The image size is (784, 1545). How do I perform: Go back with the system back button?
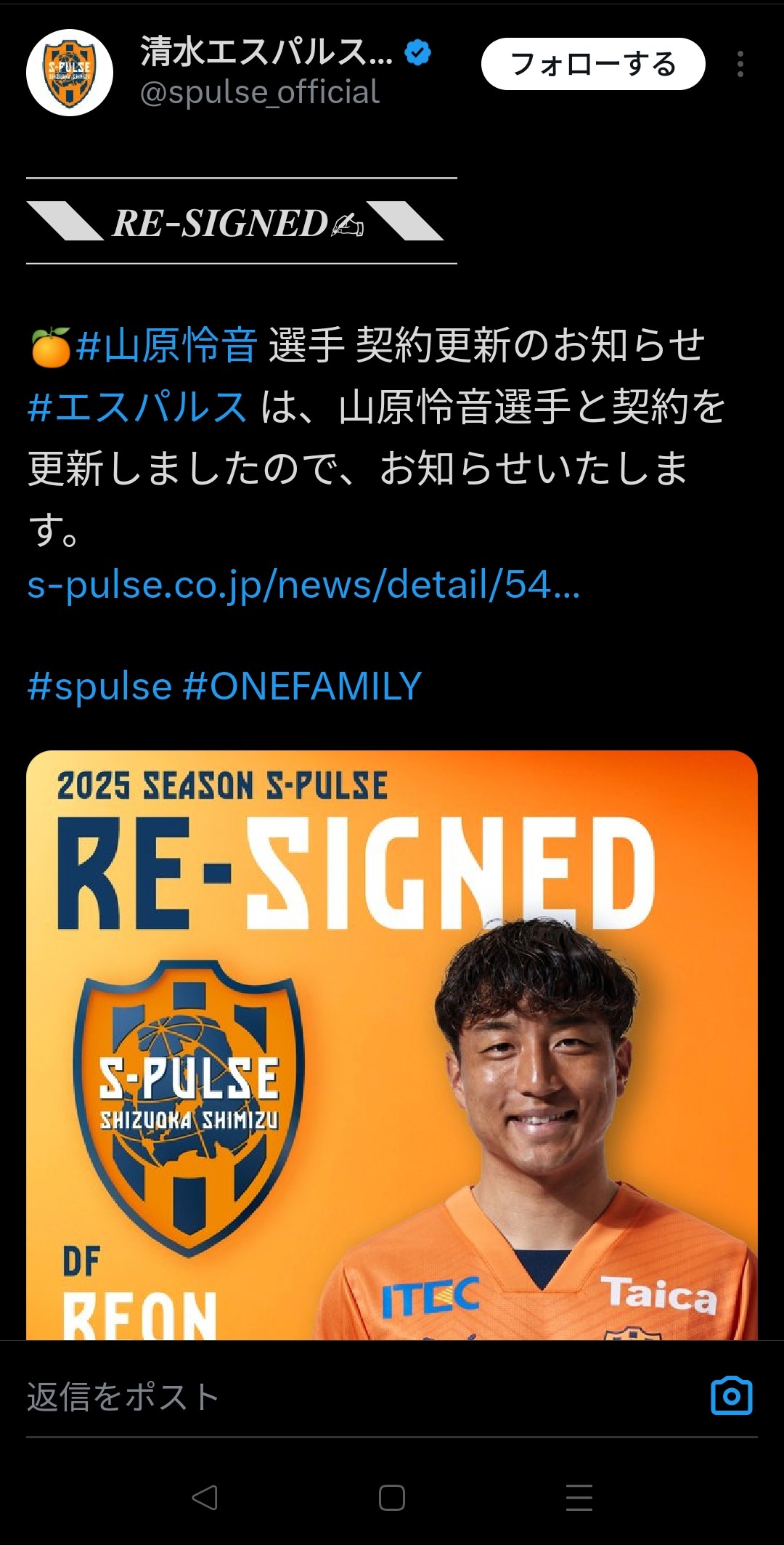(205, 1497)
